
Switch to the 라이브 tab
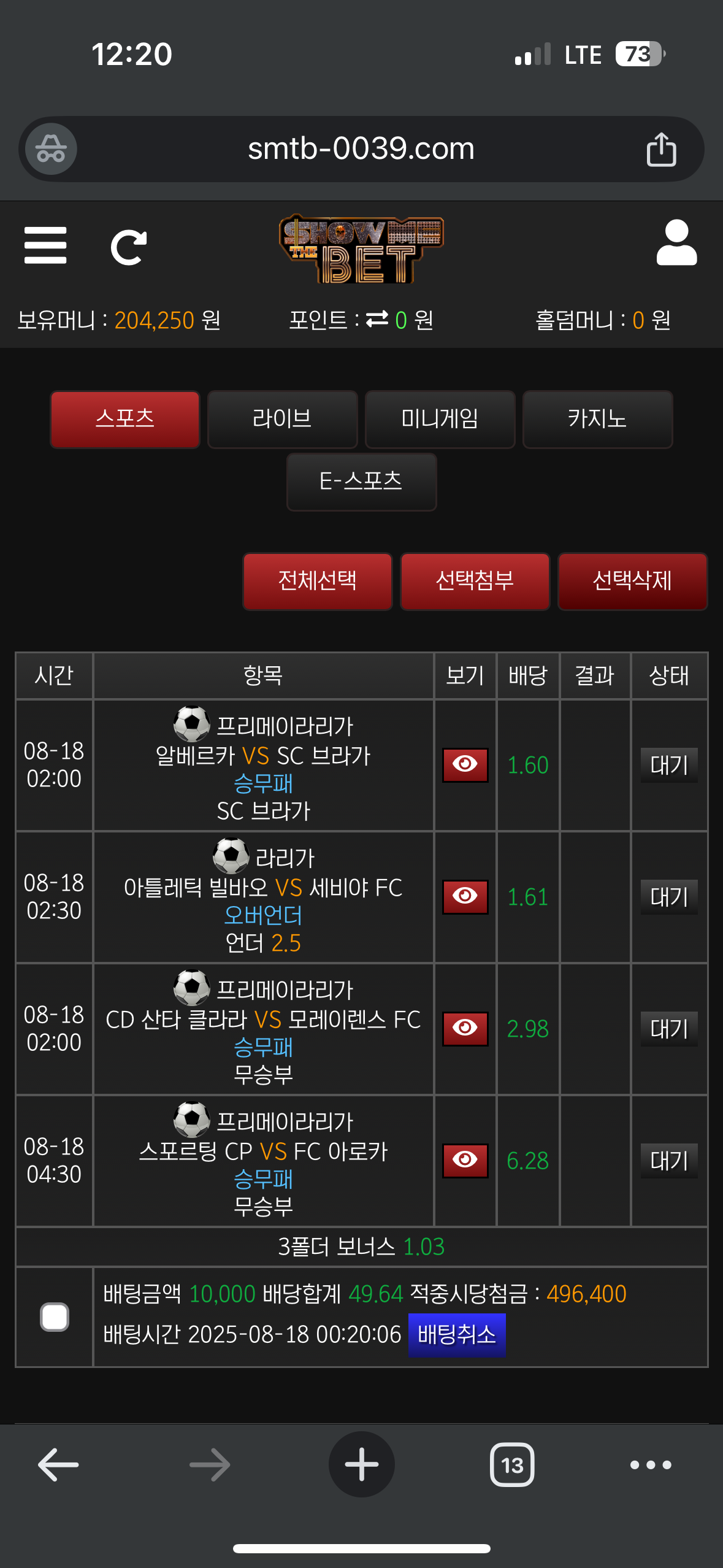(282, 420)
